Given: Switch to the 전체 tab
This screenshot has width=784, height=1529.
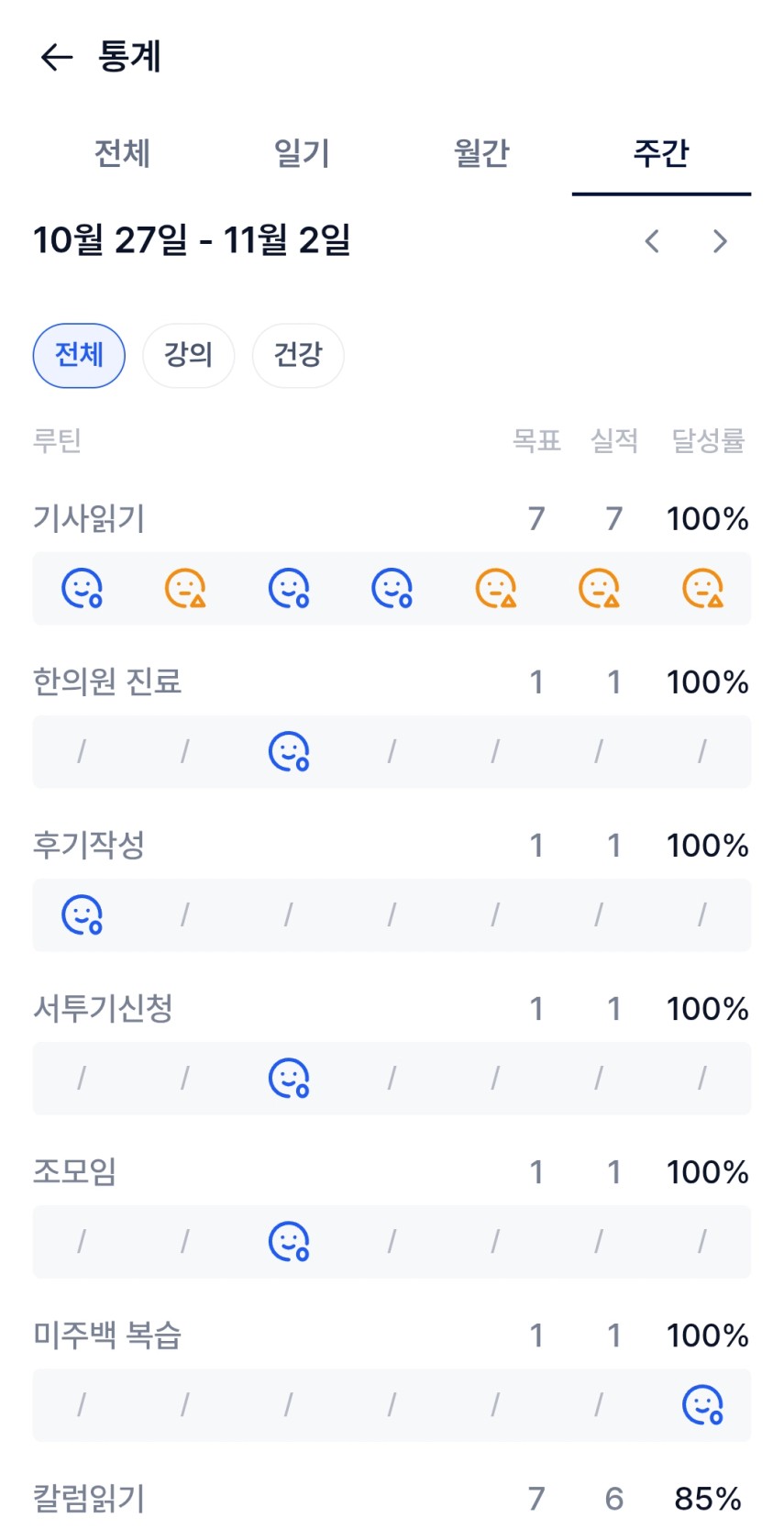Looking at the screenshot, I should (x=122, y=153).
